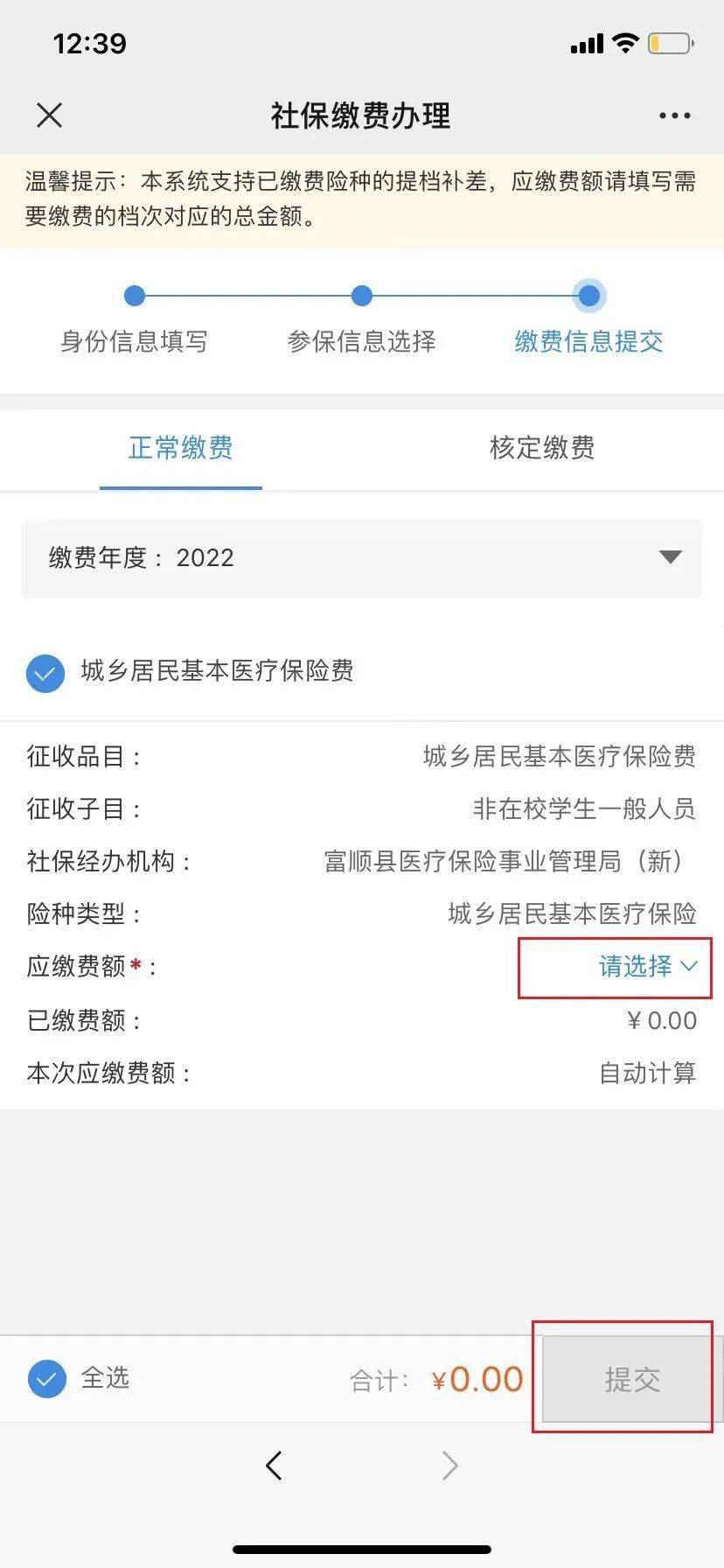Tap the 提交 submit button
This screenshot has height=1568, width=724.
[x=626, y=1379]
